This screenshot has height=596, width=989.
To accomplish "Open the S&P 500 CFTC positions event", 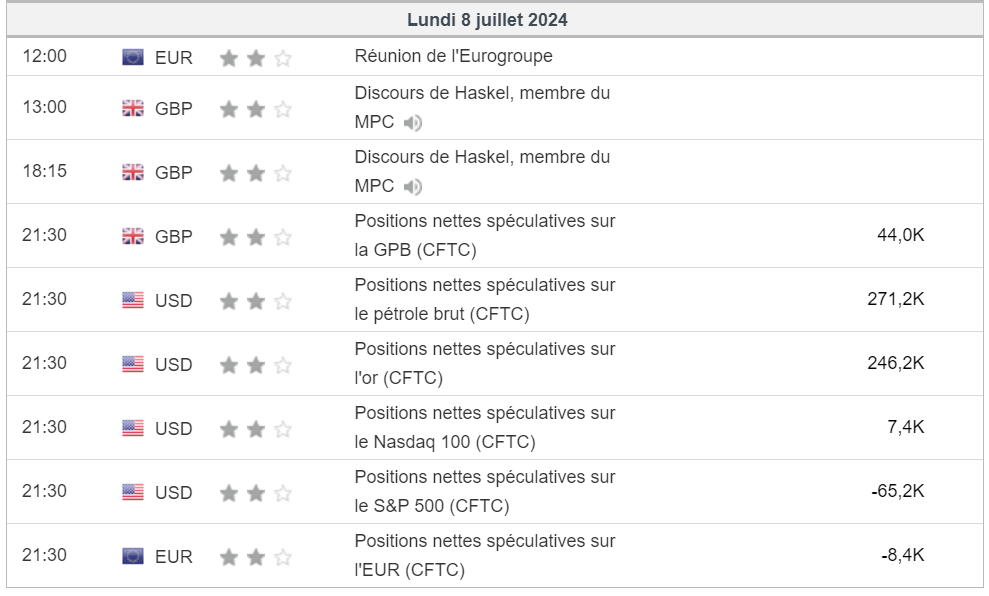I will (x=484, y=477).
